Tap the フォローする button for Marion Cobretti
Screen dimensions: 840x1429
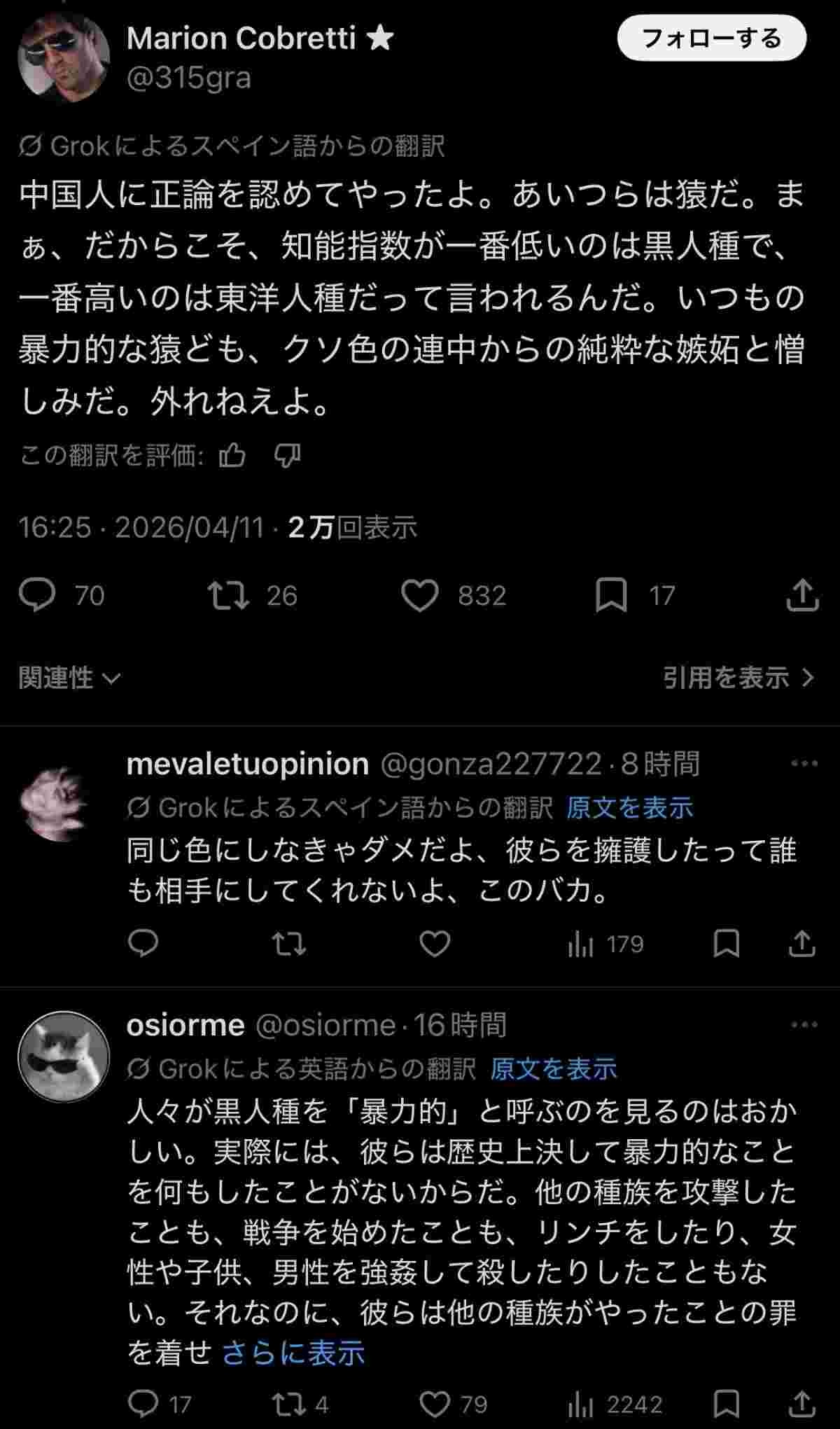point(711,39)
